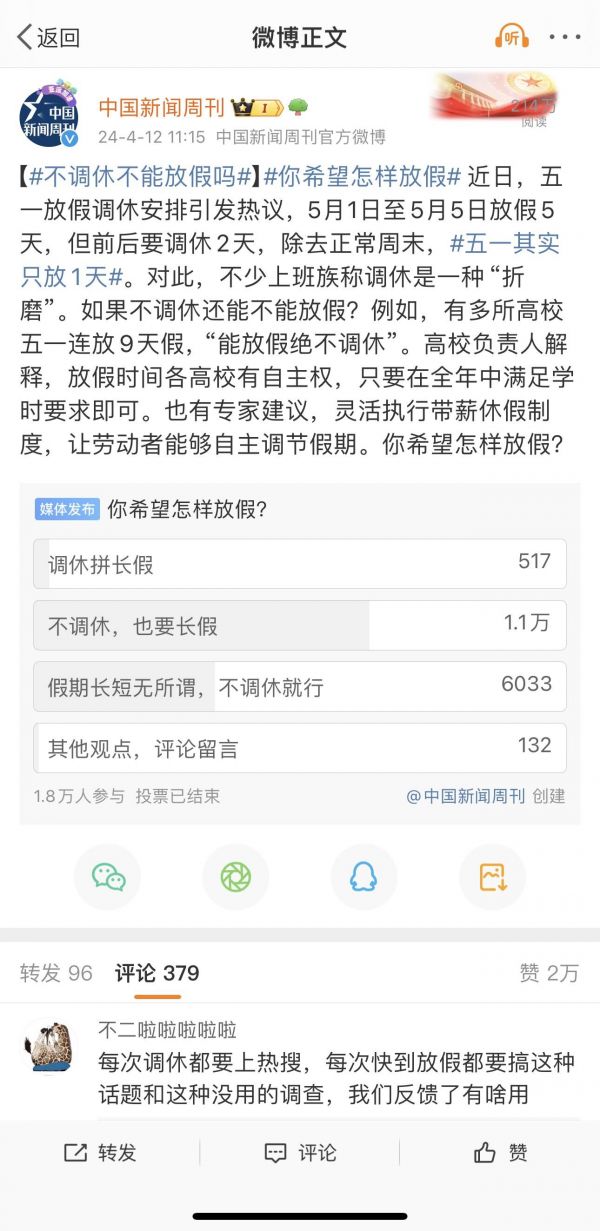This screenshot has width=600, height=1231.
Task: Open the three-dot overflow menu
Action: (565, 38)
